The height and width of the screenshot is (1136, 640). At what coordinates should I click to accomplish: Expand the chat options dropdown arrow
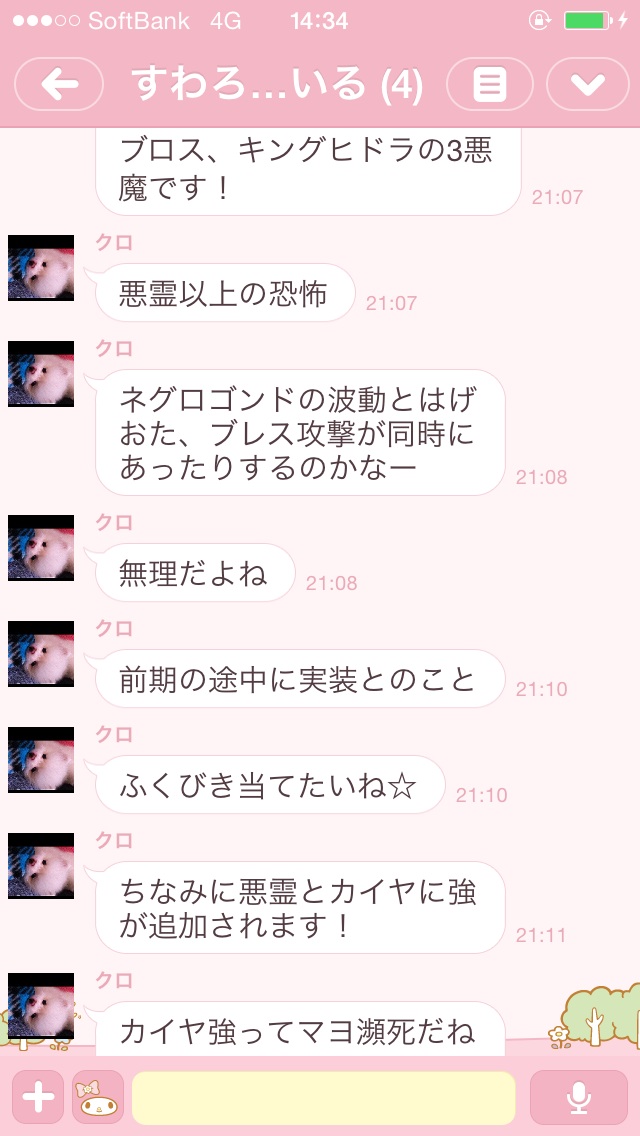[x=587, y=85]
